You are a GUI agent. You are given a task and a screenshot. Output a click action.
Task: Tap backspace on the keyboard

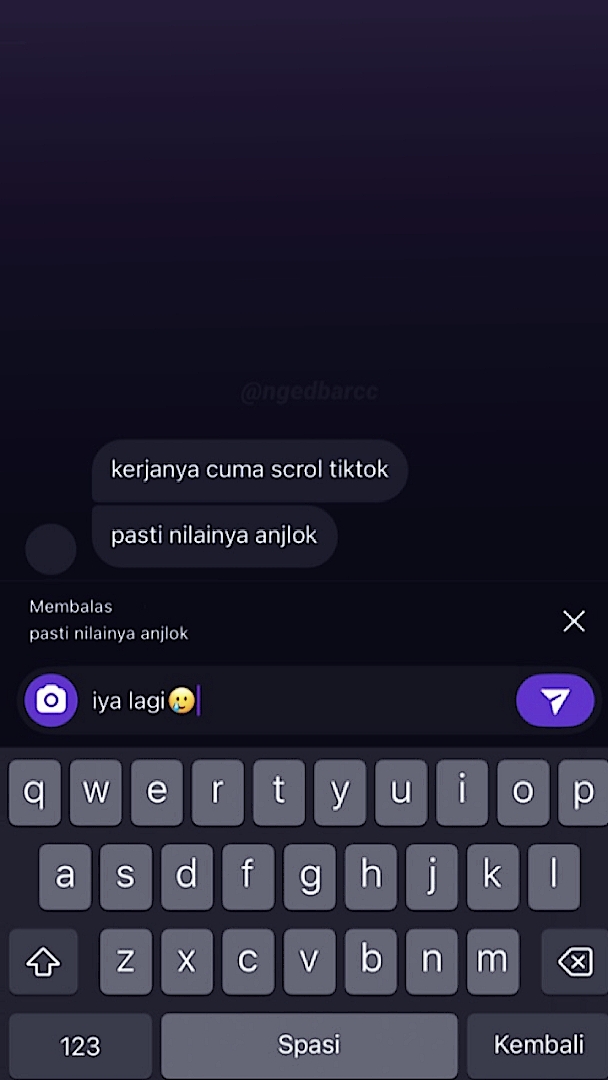click(574, 962)
